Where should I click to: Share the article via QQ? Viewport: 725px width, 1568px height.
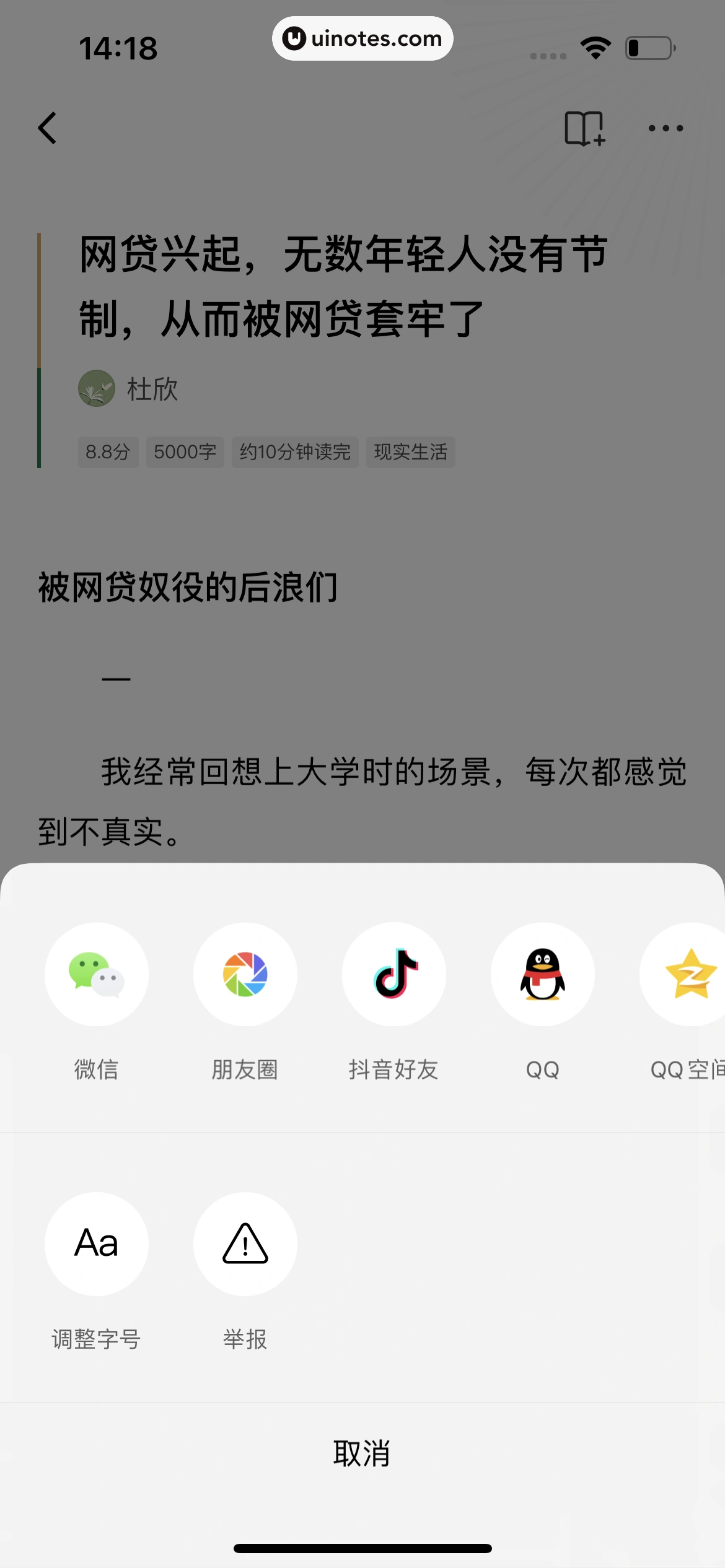click(542, 975)
